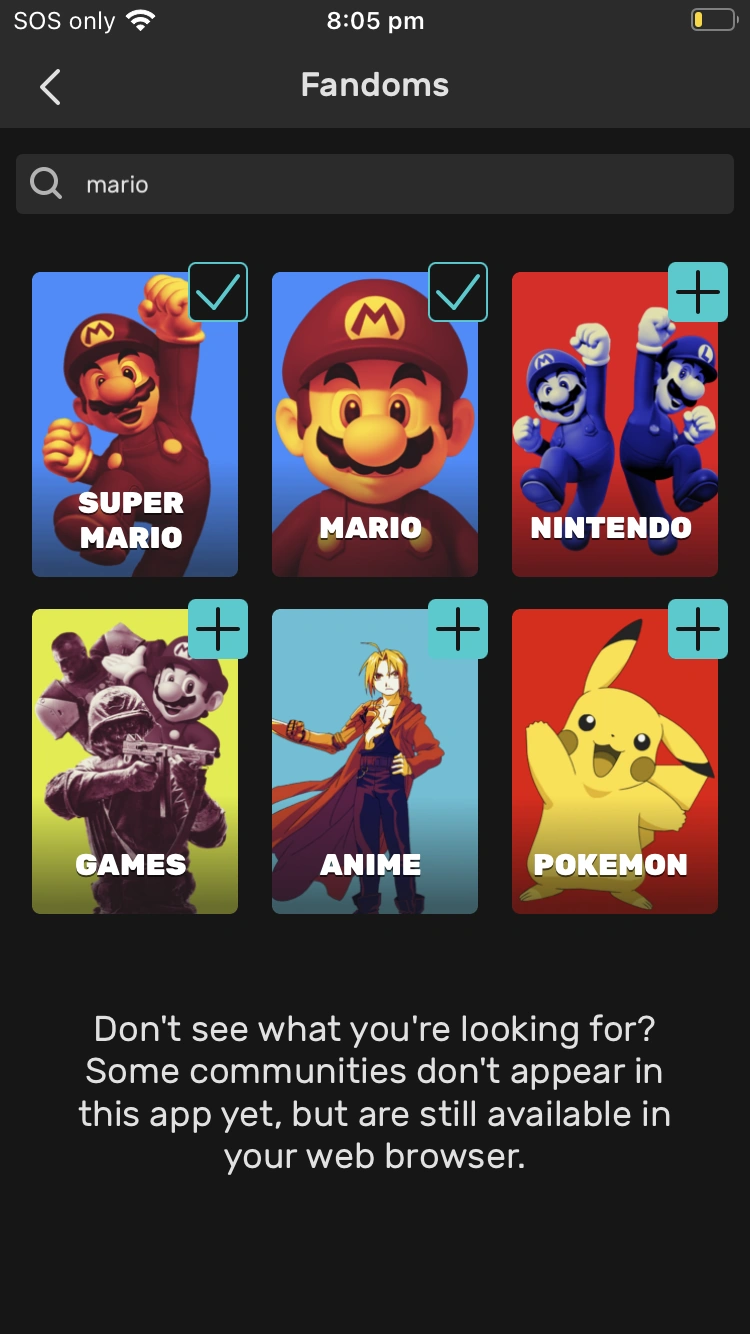Deselect the Mario fandom checkmark

point(458,292)
